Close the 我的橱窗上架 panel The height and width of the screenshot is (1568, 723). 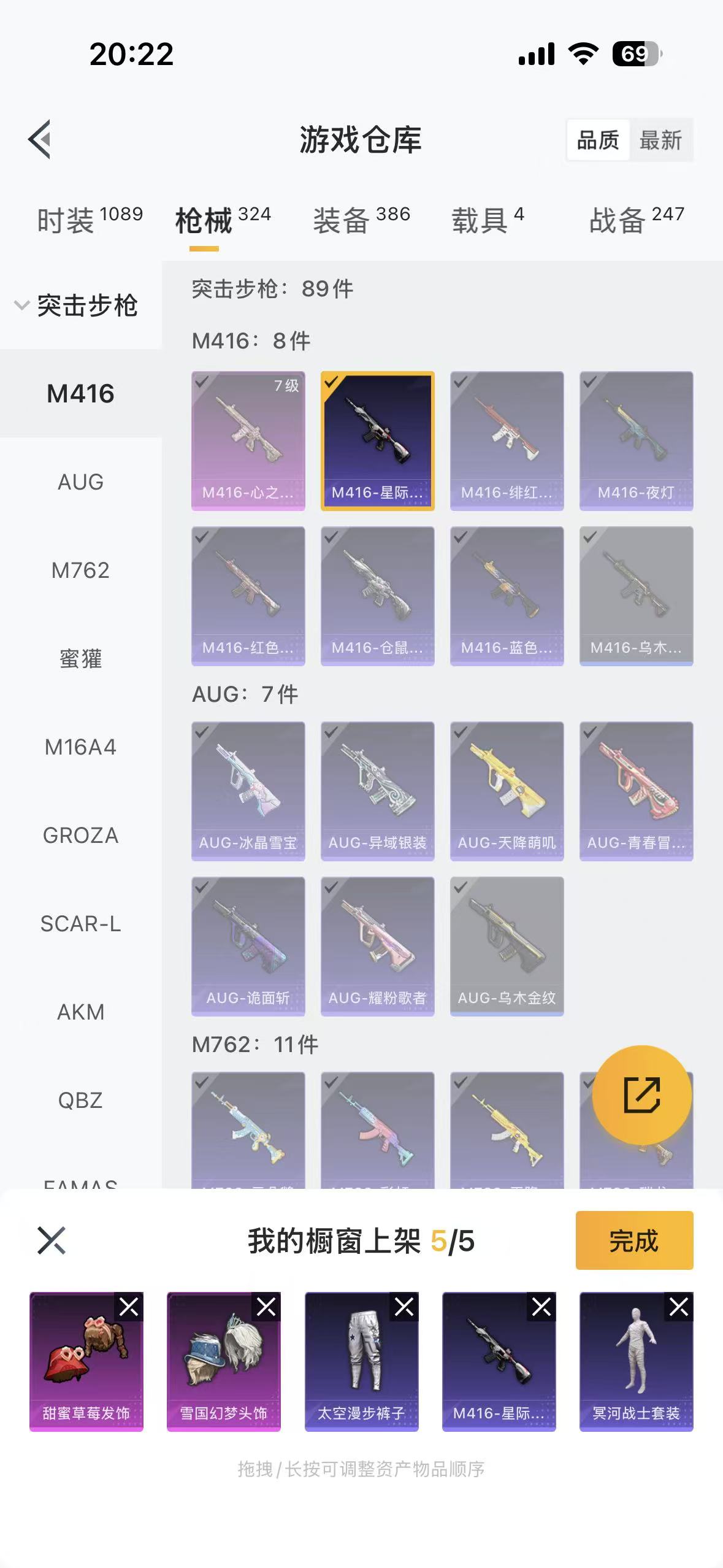point(52,1240)
